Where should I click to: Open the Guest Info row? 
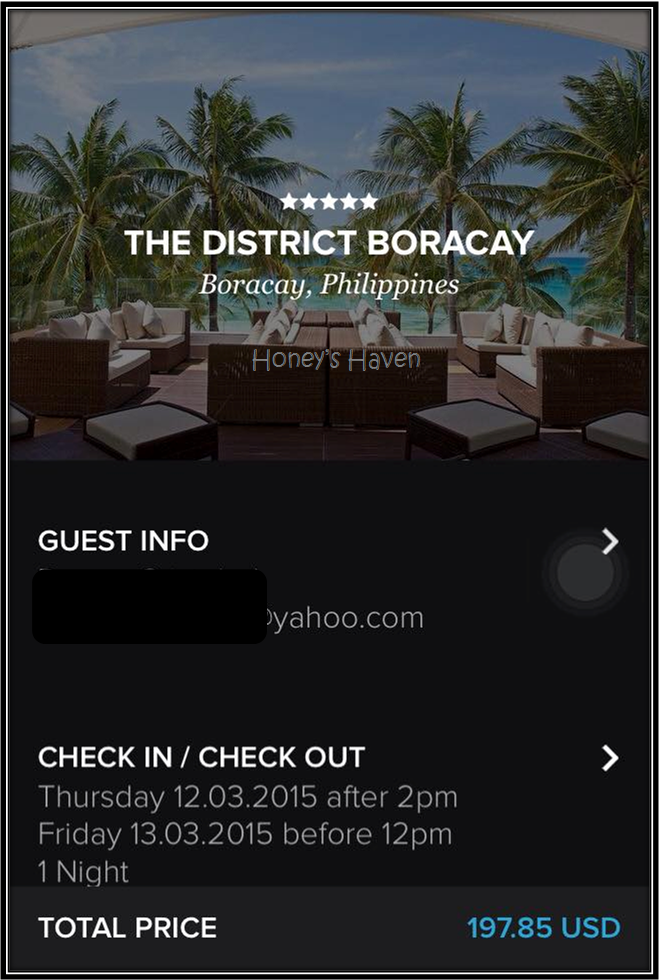tap(609, 542)
